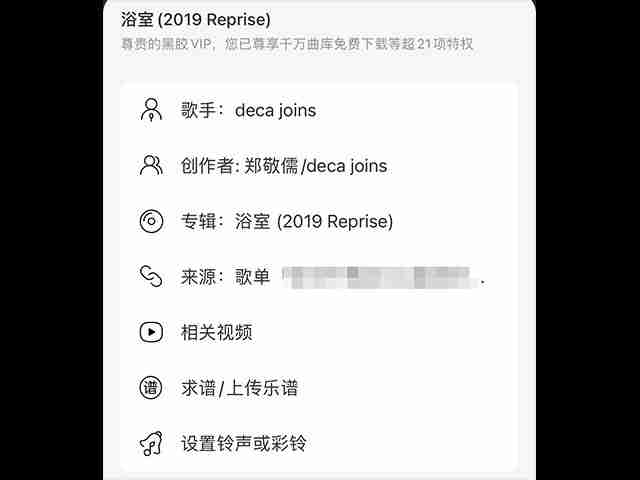View creators 郑敬儒/deca joins
Image resolution: width=640 pixels, height=480 pixels.
284,166
